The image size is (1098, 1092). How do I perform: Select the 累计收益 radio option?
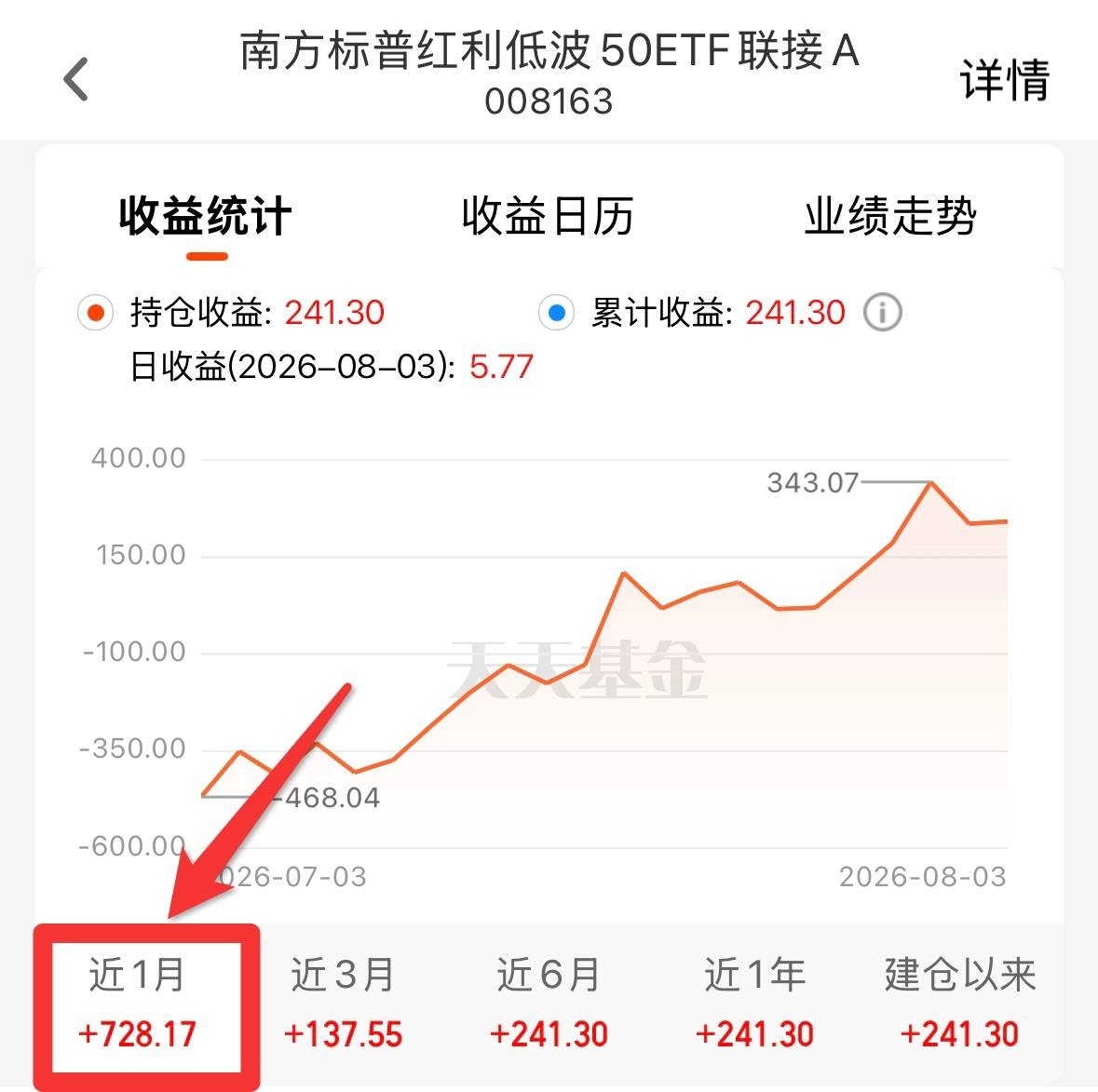(557, 312)
